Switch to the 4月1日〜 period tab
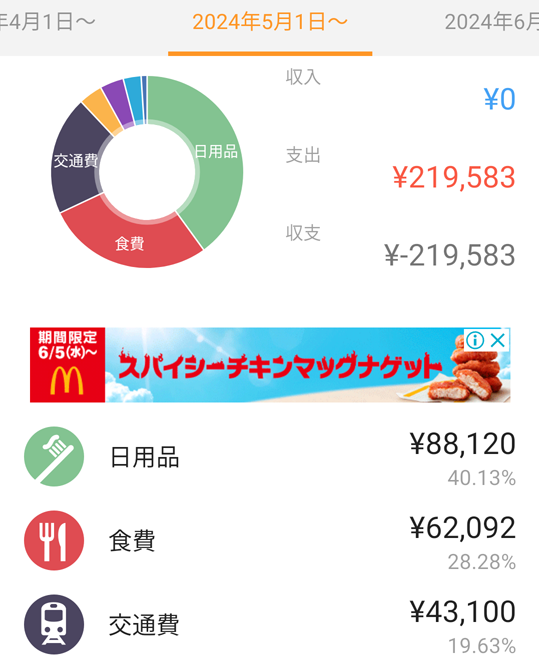 (47, 22)
